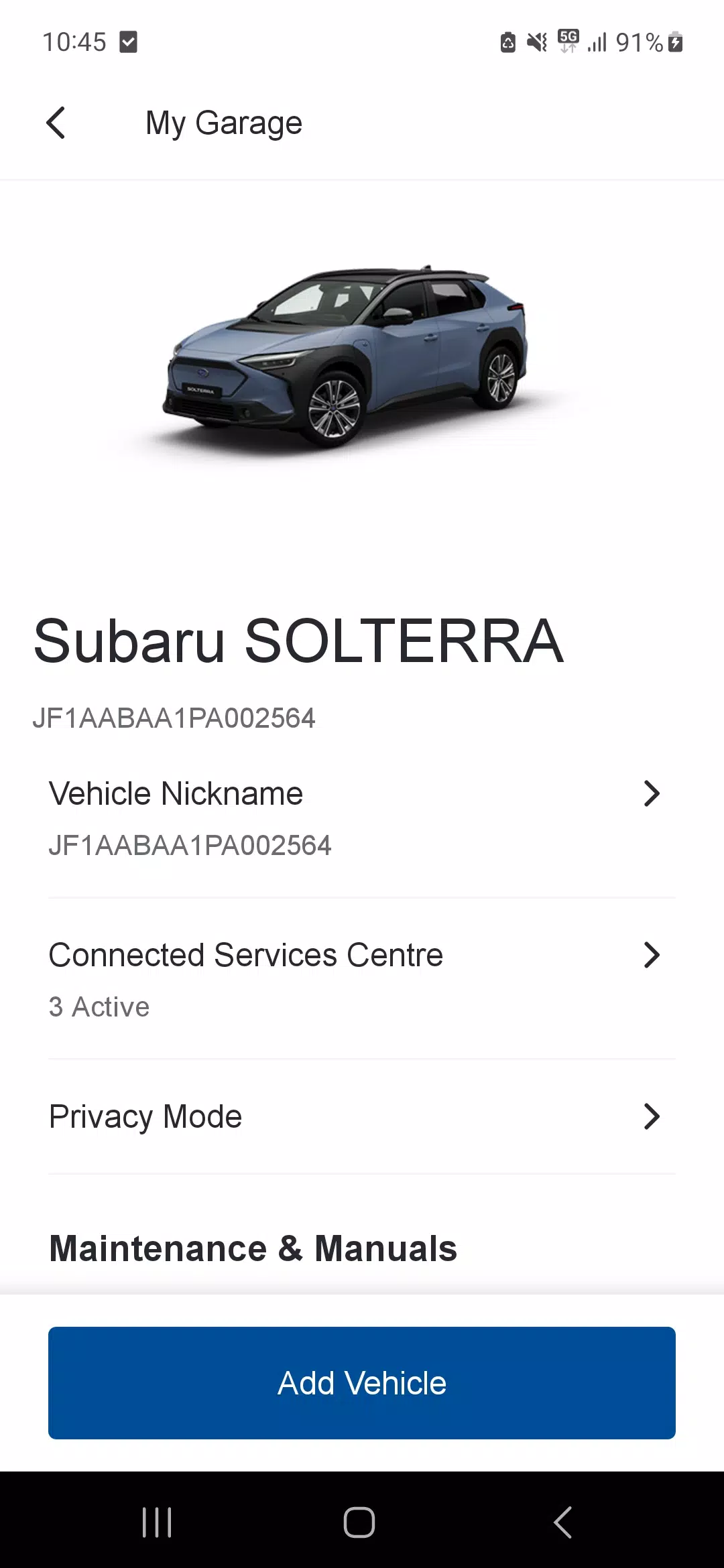Tap the back arrow beside My Garage
724x1568 pixels.
(57, 123)
